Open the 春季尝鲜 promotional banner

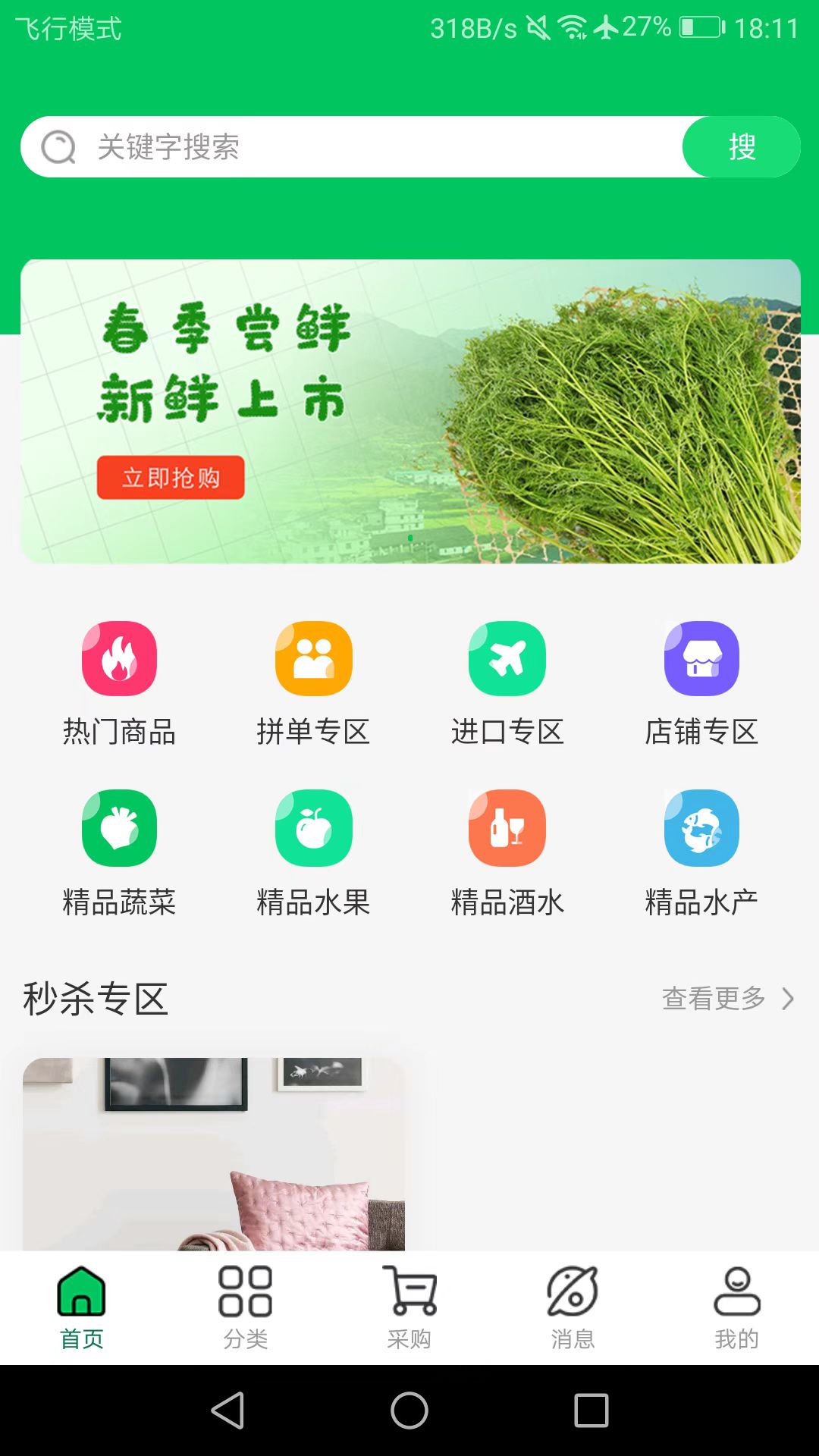(410, 411)
